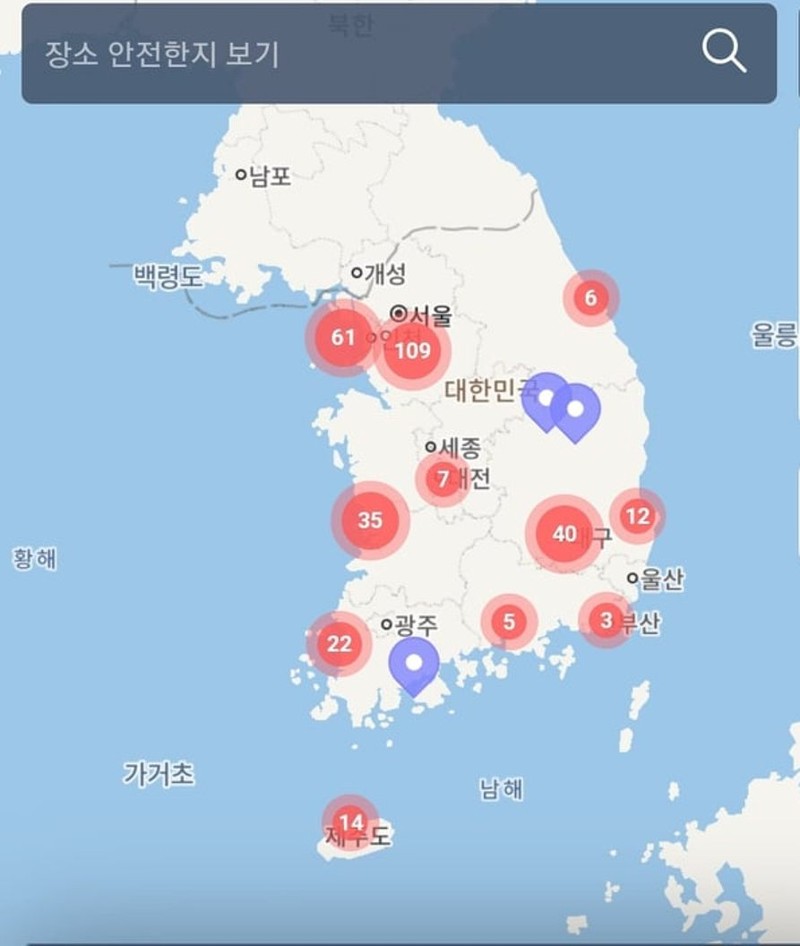Expand the cluster marker showing 35
The height and width of the screenshot is (946, 800).
point(370,520)
